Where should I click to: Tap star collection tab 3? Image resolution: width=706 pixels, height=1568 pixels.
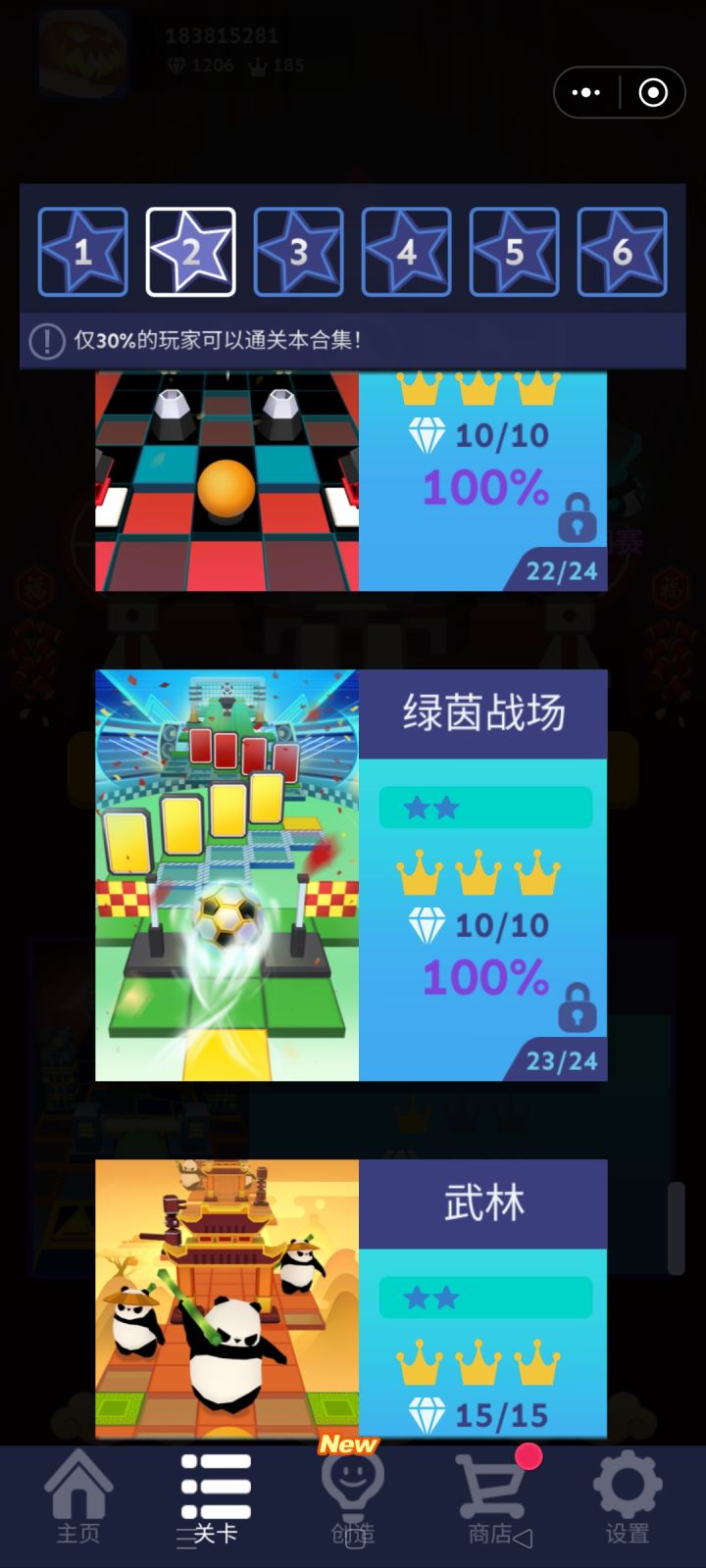(298, 250)
